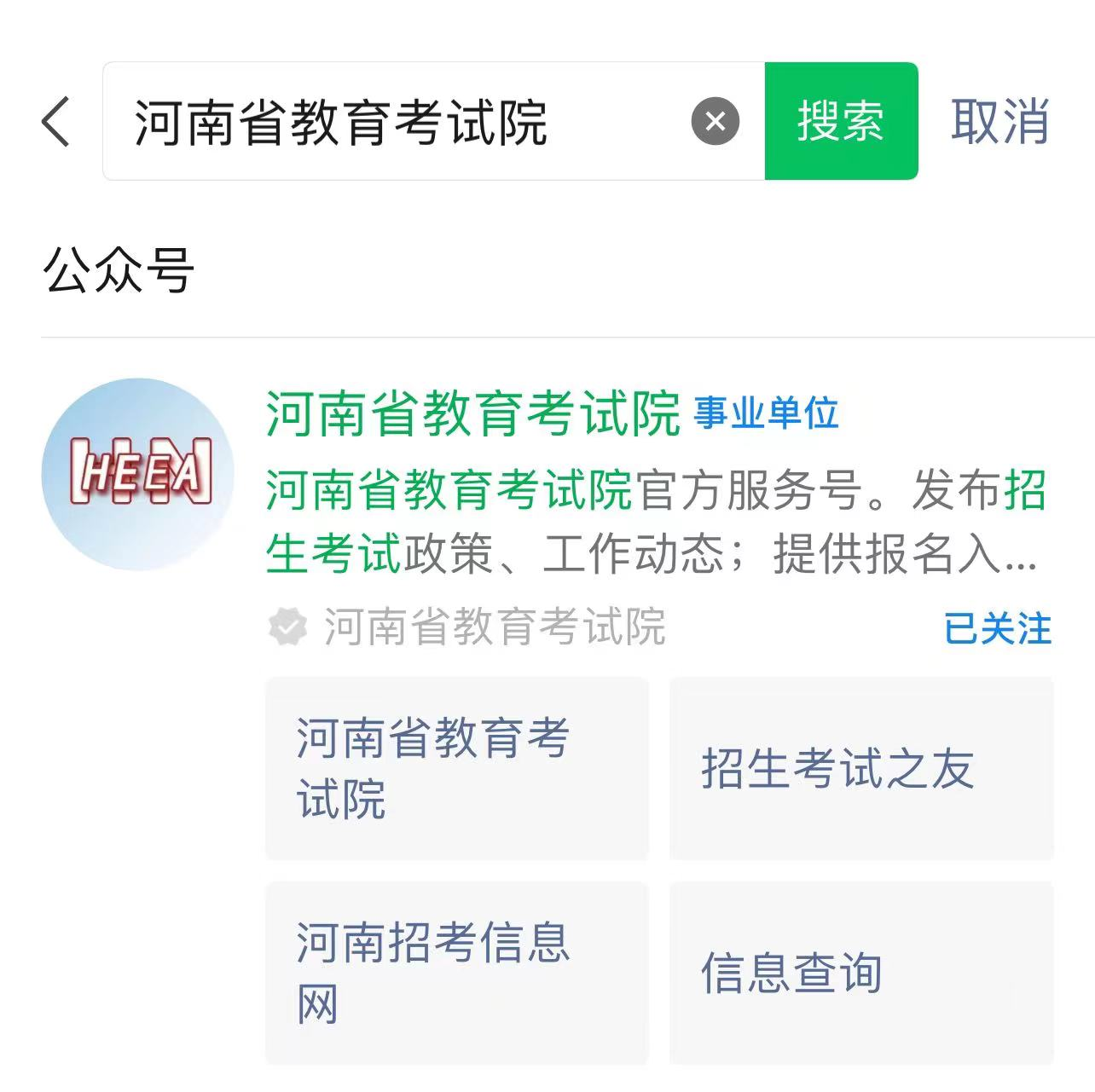
Task: Clear the search text
Action: [x=715, y=121]
